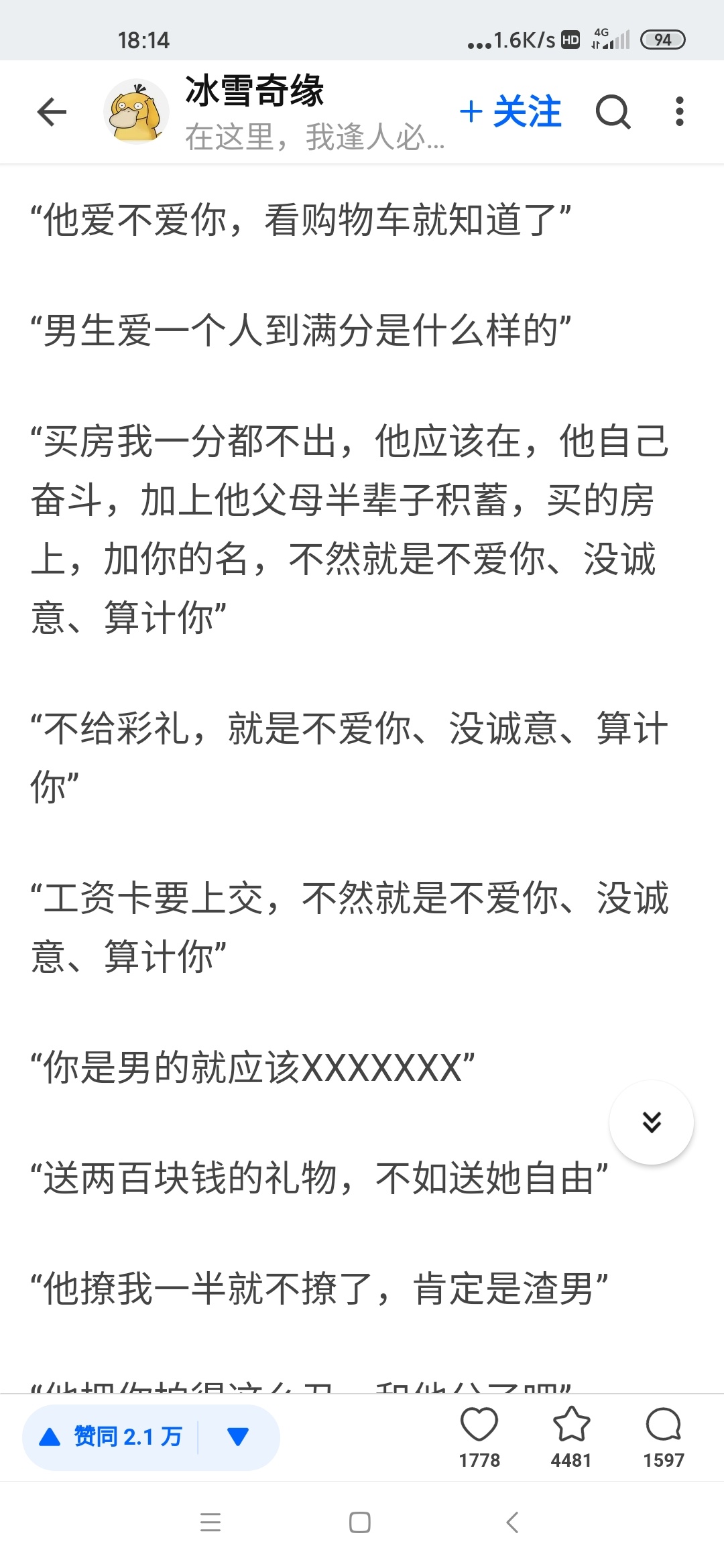Tap the heart icon showing 1778
This screenshot has width=724, height=1568.
(x=479, y=1437)
